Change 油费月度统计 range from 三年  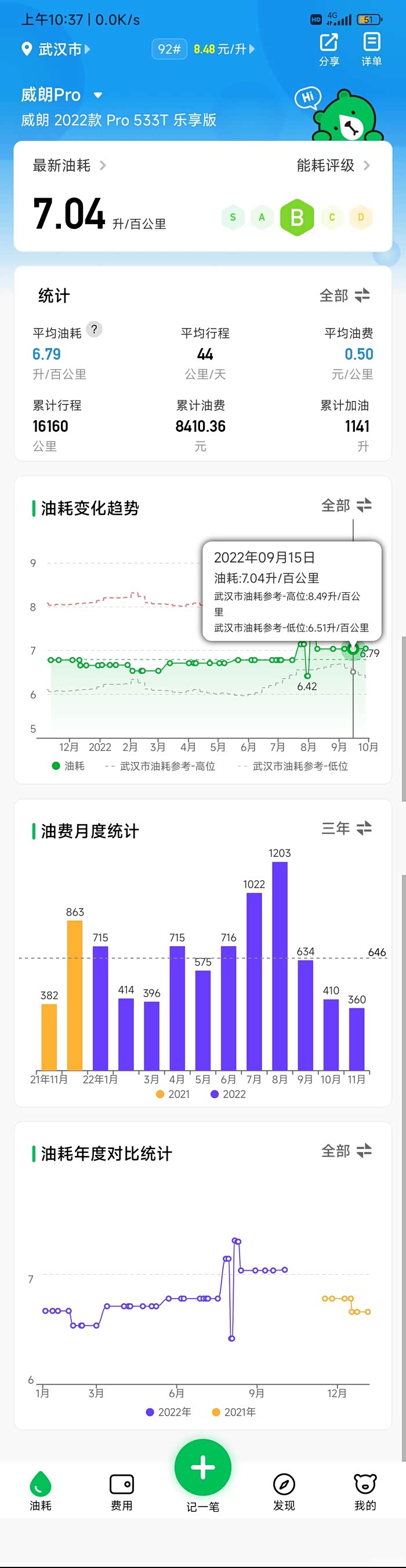click(x=346, y=829)
